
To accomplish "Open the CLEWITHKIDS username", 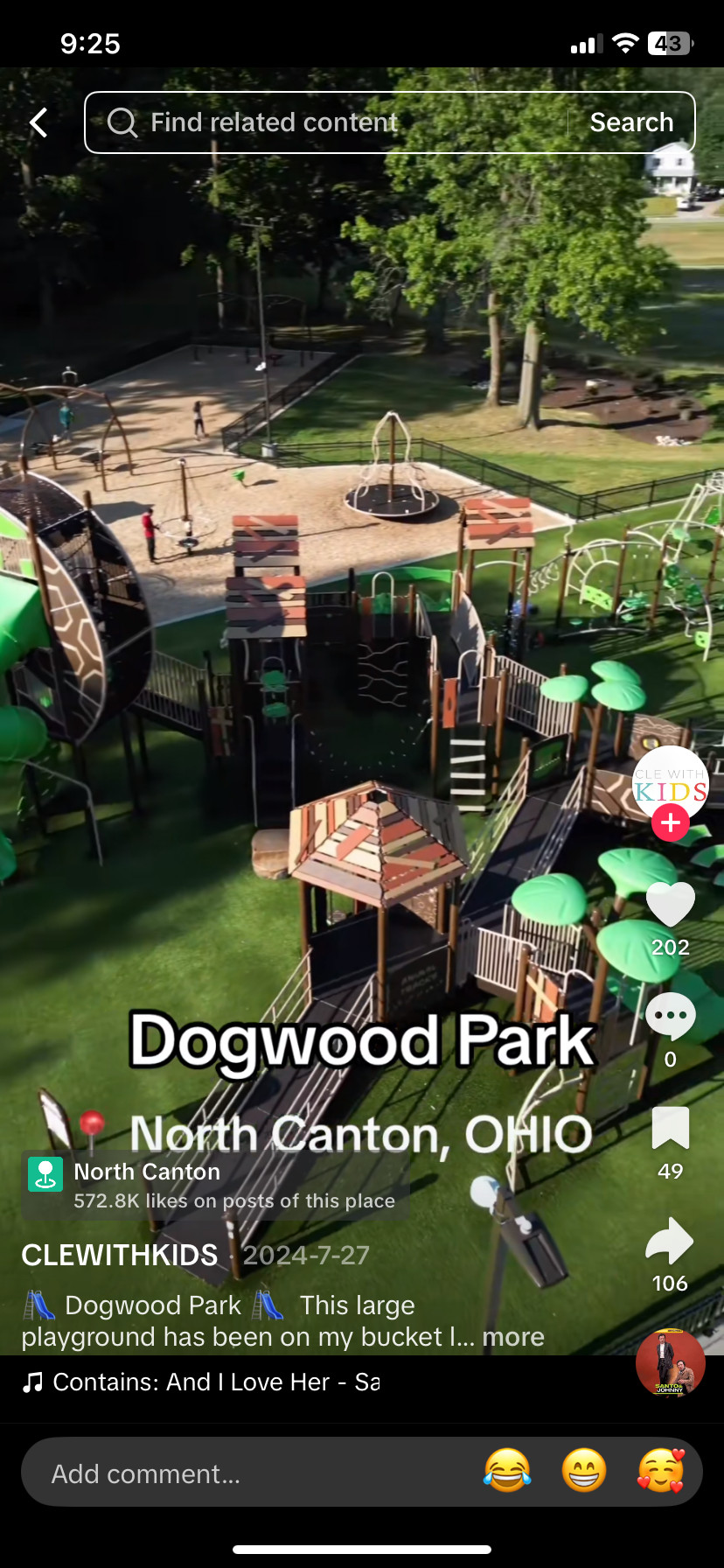I will point(120,1255).
